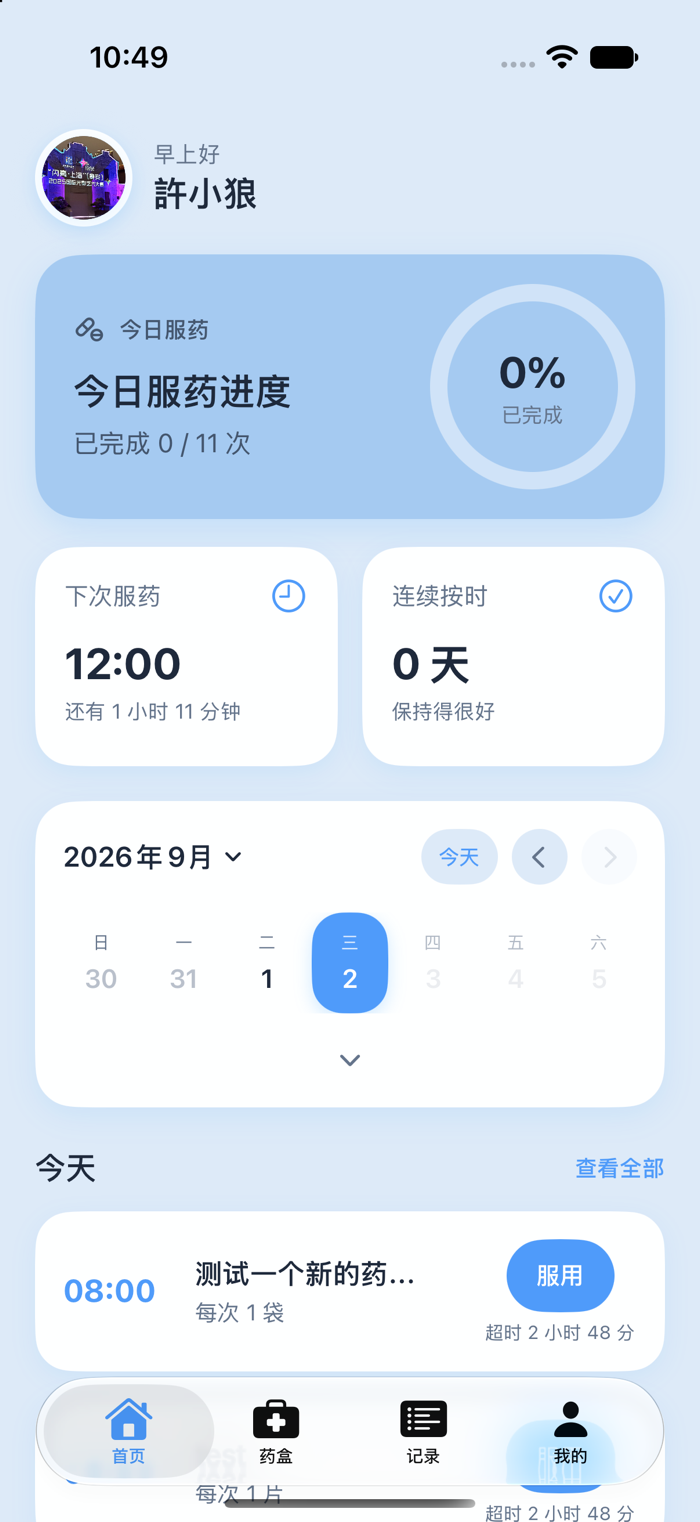Select Wednesday the 2nd in calendar
700x1522 pixels.
pos(350,963)
